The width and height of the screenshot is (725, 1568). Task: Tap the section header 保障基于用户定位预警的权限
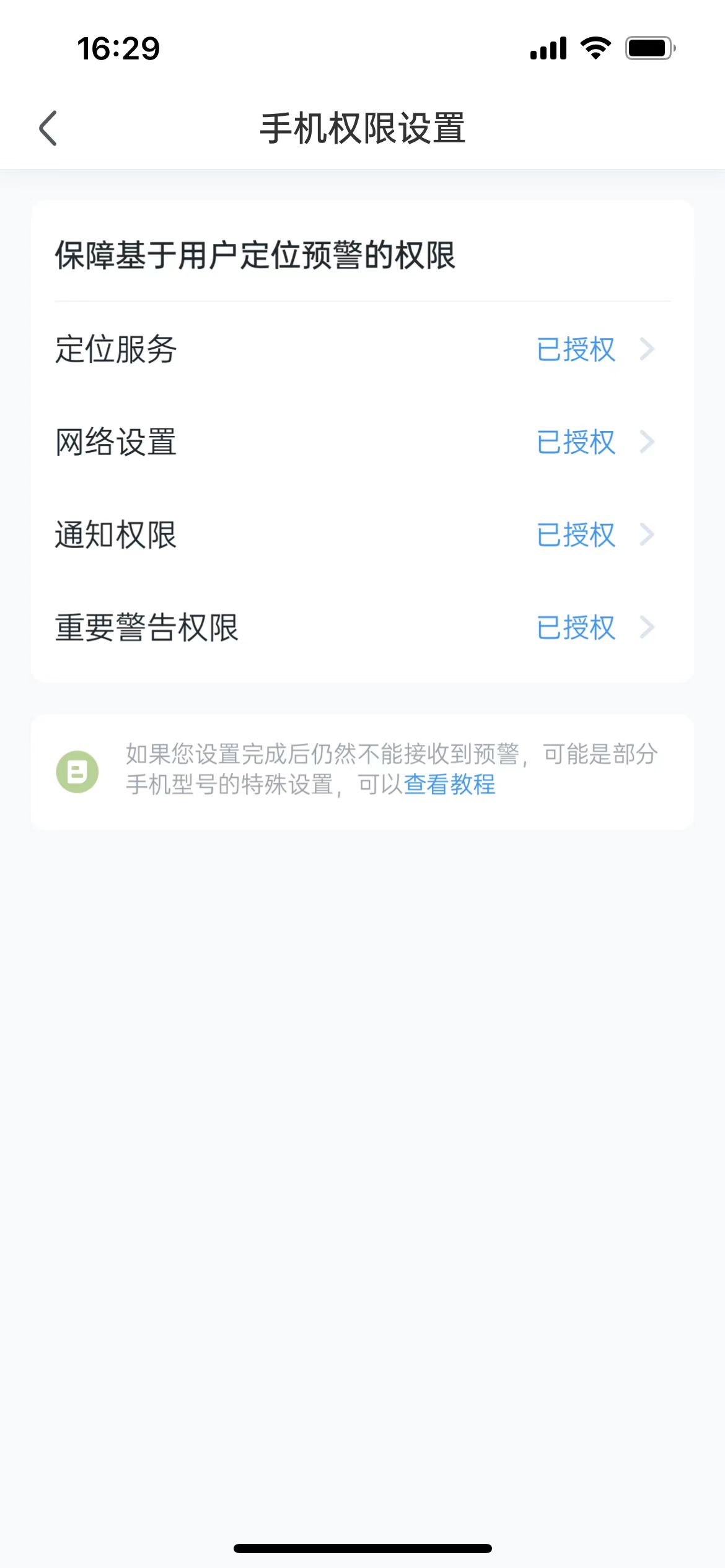click(254, 253)
